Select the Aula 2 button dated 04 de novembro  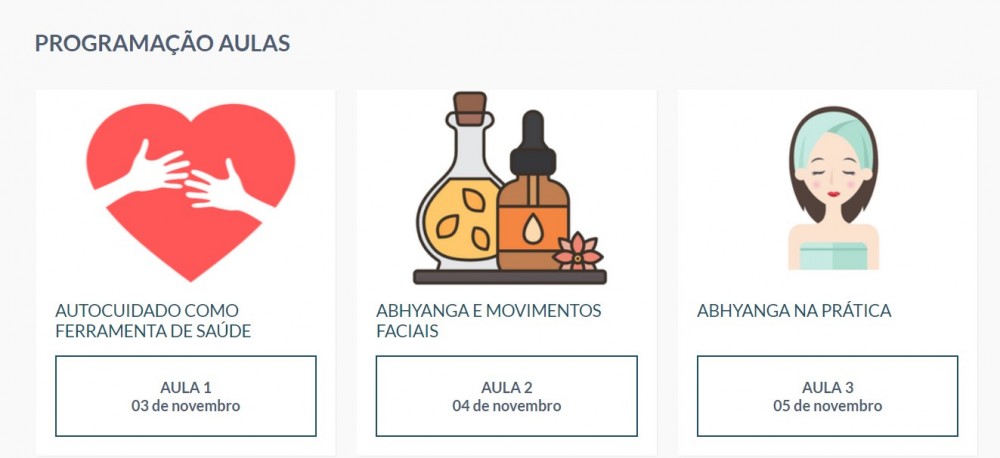click(x=506, y=396)
